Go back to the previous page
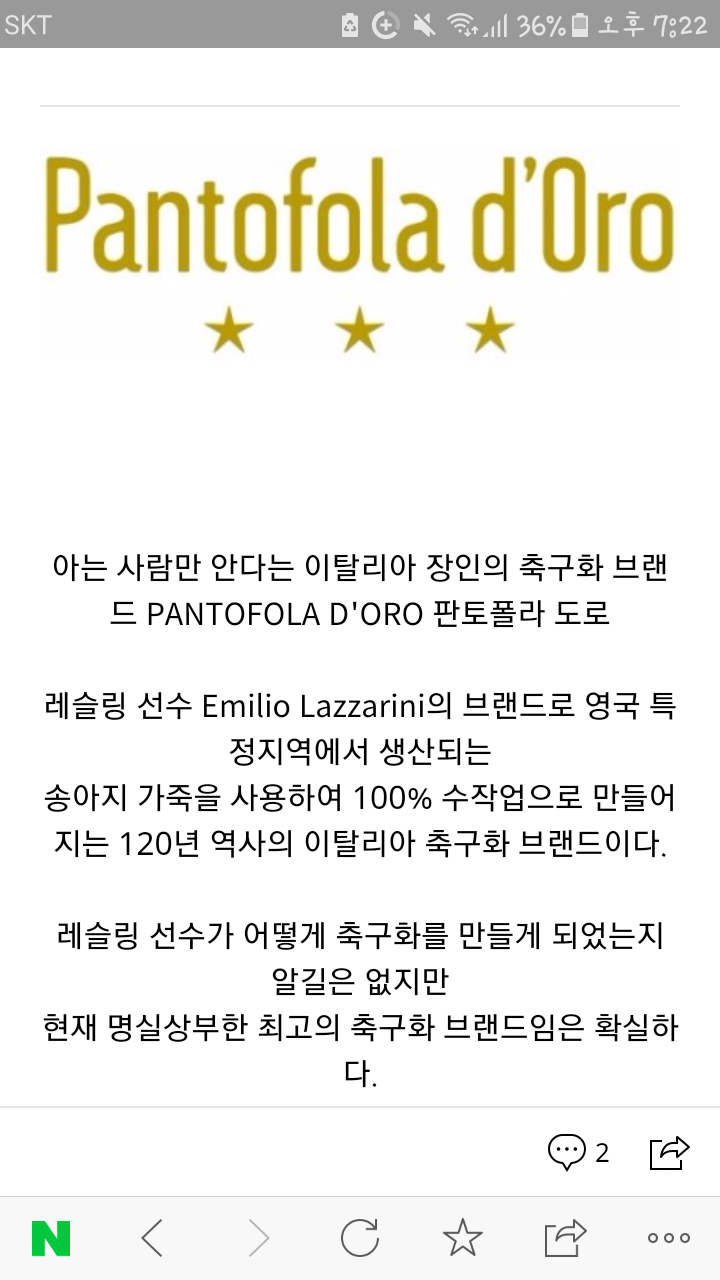 click(x=152, y=1239)
